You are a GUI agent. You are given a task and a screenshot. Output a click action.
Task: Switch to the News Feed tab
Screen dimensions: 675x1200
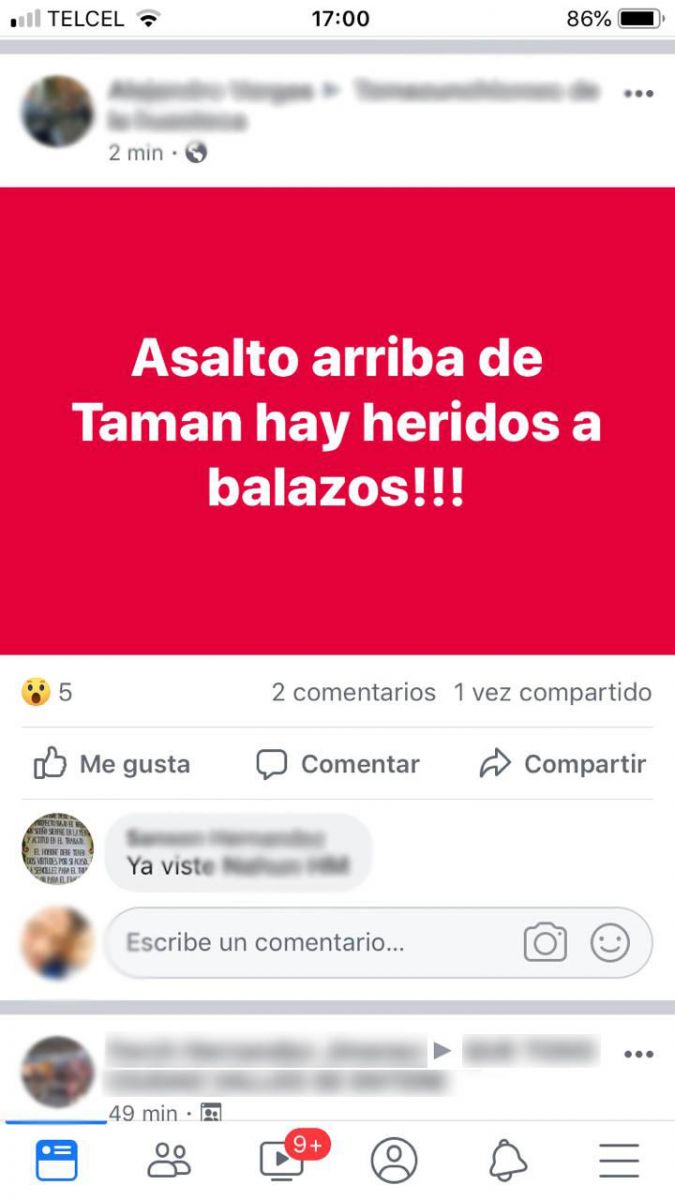coord(56,1160)
